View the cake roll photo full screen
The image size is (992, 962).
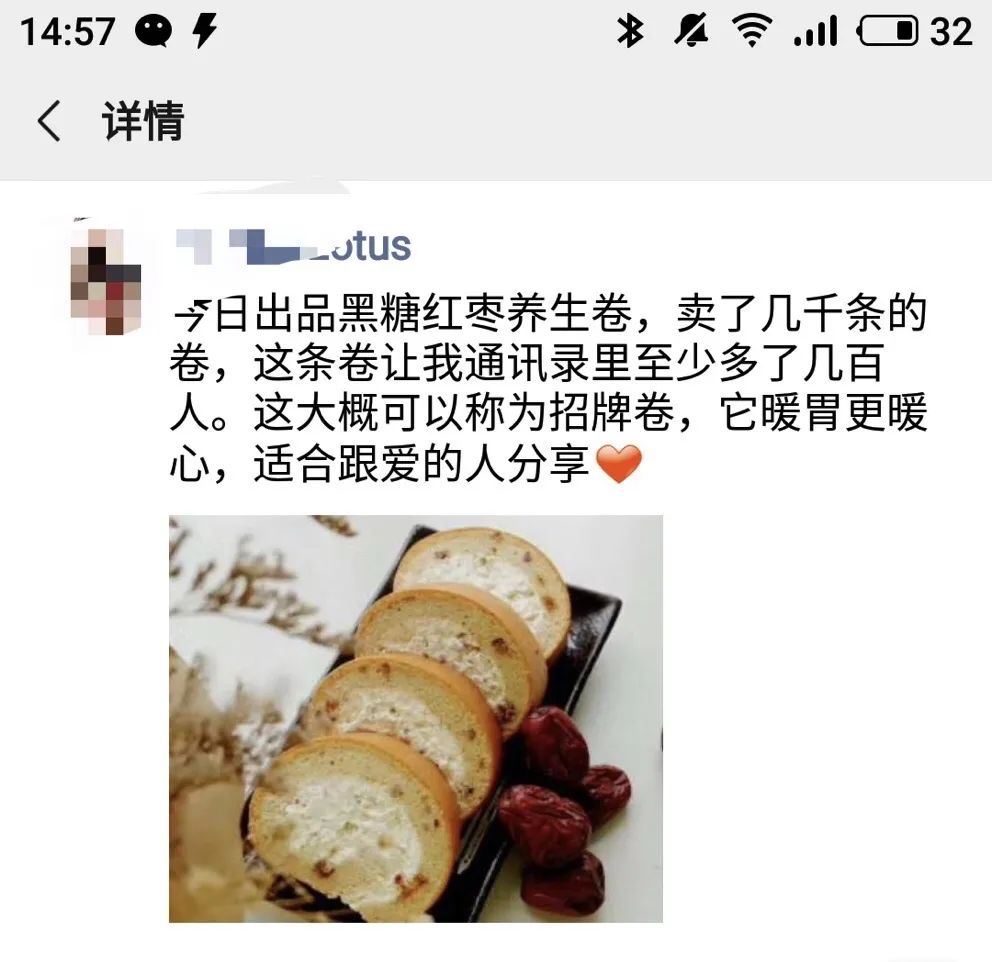point(415,718)
